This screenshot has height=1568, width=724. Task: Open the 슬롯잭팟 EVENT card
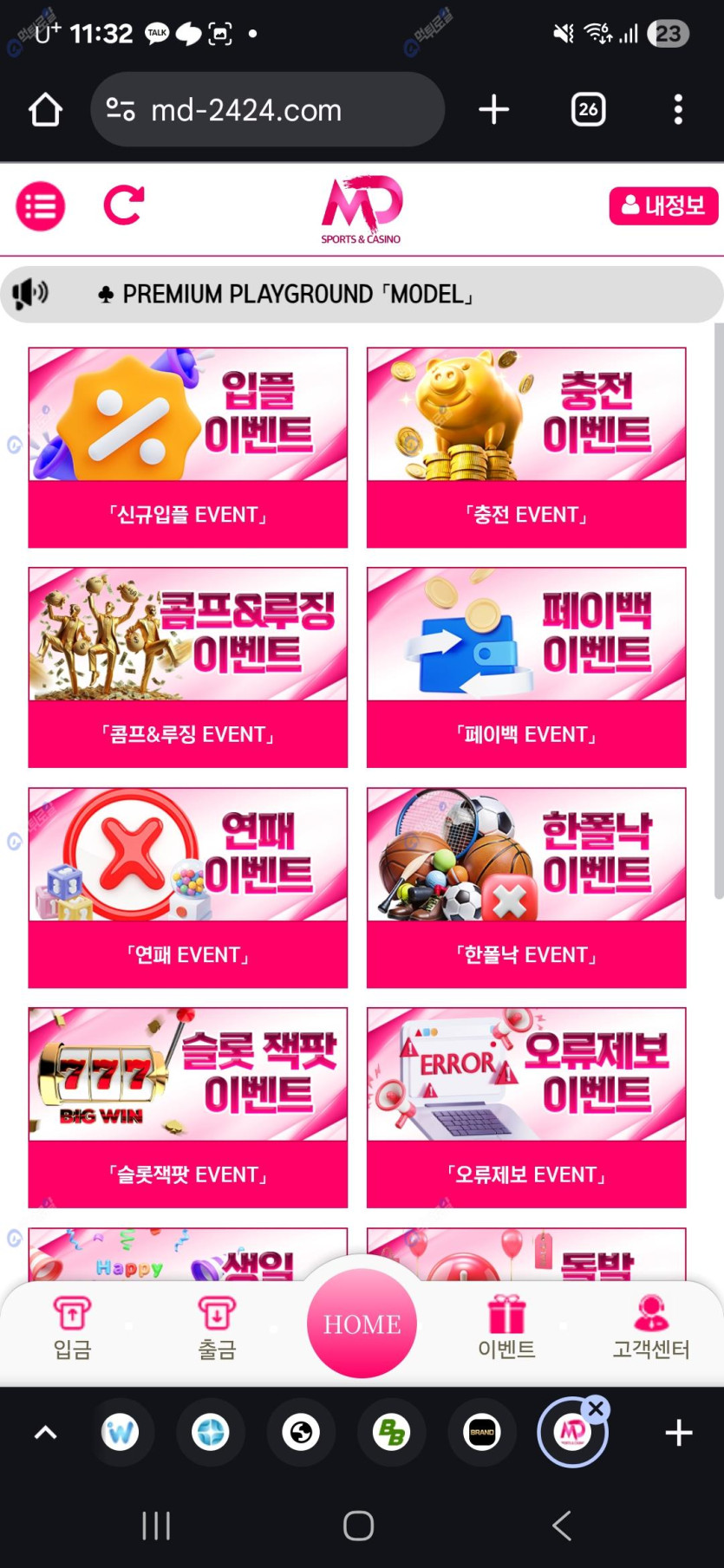[188, 1107]
